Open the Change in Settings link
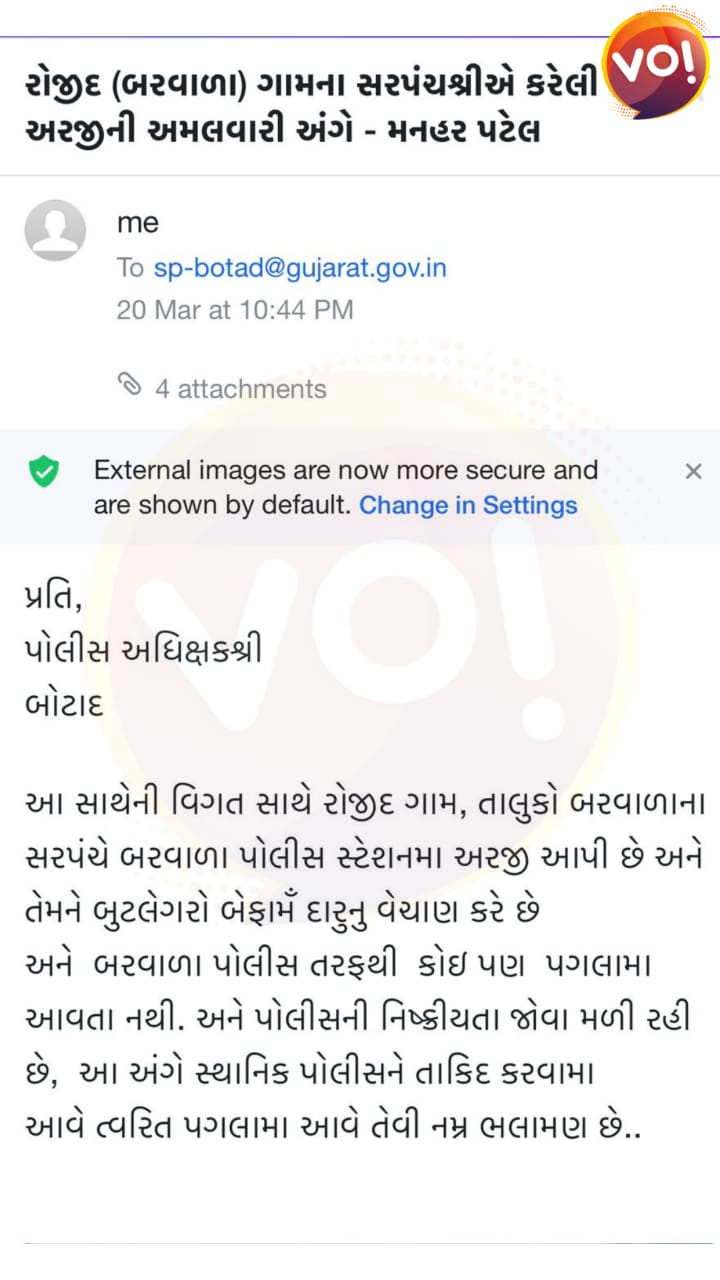 [468, 505]
